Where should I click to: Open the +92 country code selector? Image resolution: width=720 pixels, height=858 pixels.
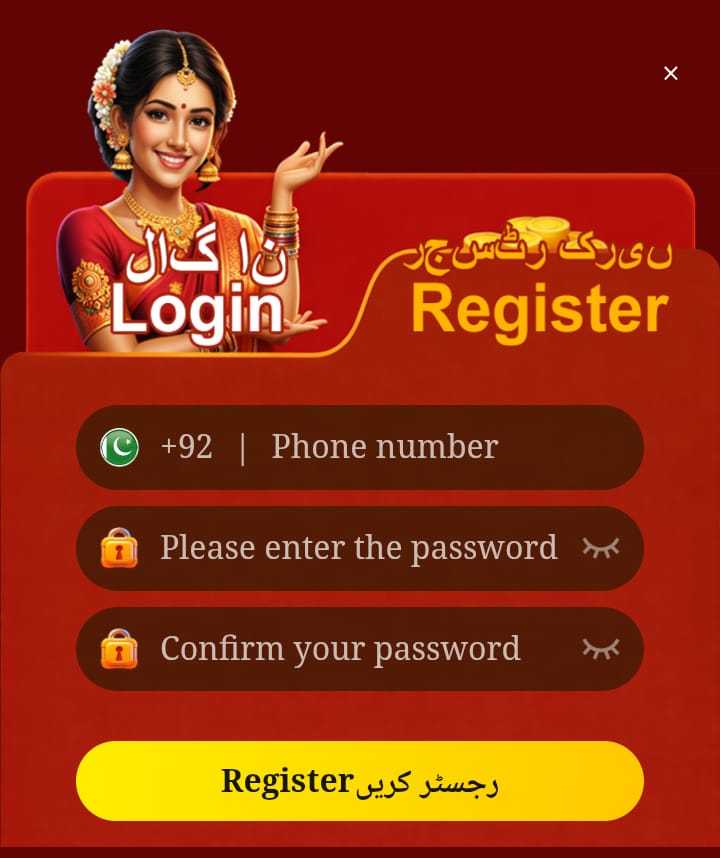click(160, 447)
